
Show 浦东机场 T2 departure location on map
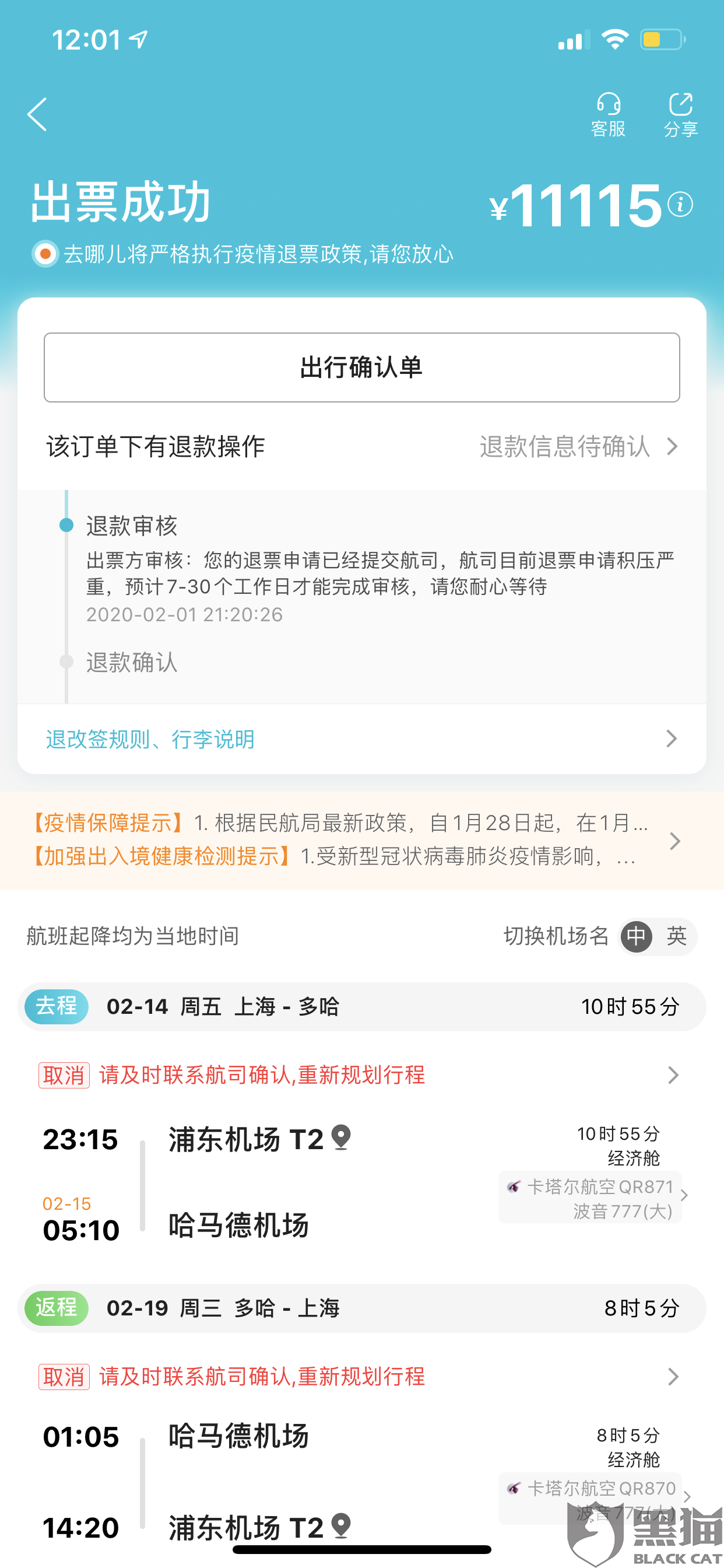[342, 1137]
